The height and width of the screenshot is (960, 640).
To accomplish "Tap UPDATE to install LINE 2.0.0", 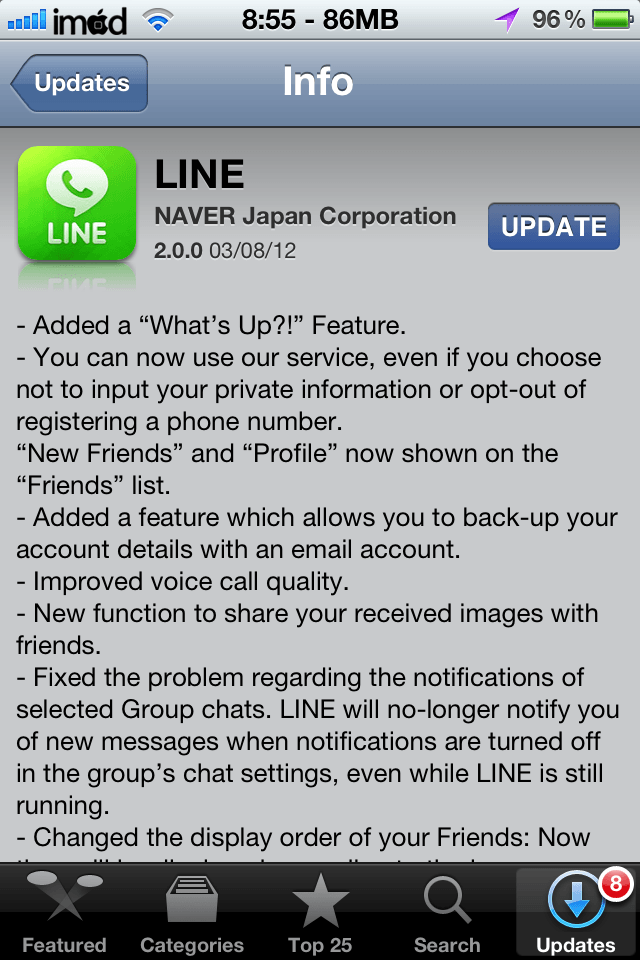I will (x=553, y=227).
